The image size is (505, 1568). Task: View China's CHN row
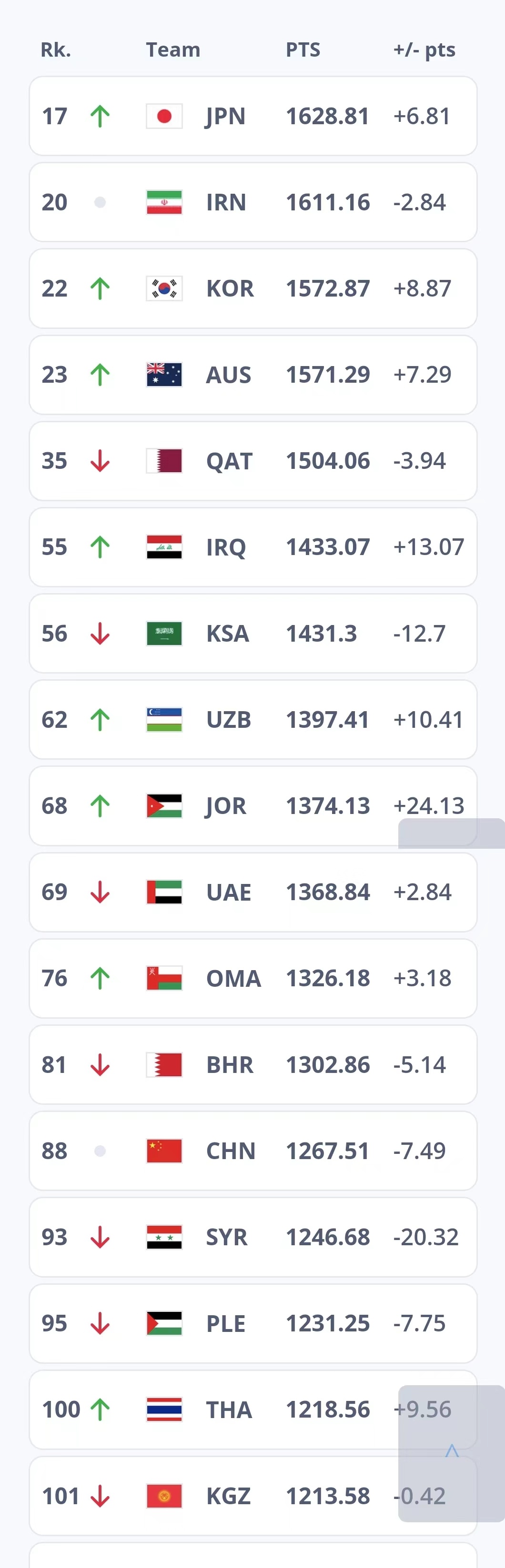pyautogui.click(x=252, y=1151)
